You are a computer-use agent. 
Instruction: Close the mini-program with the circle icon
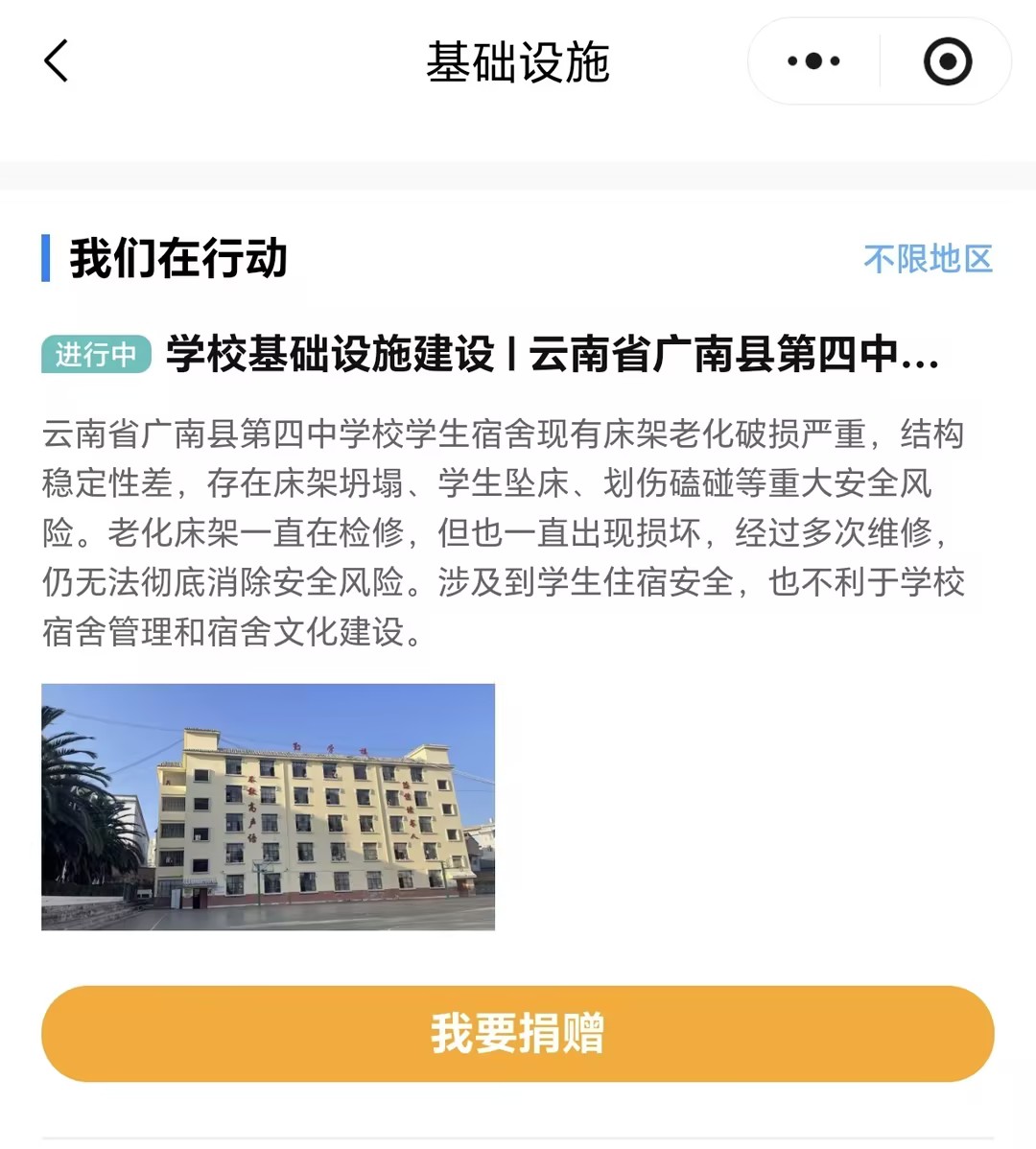coord(947,61)
